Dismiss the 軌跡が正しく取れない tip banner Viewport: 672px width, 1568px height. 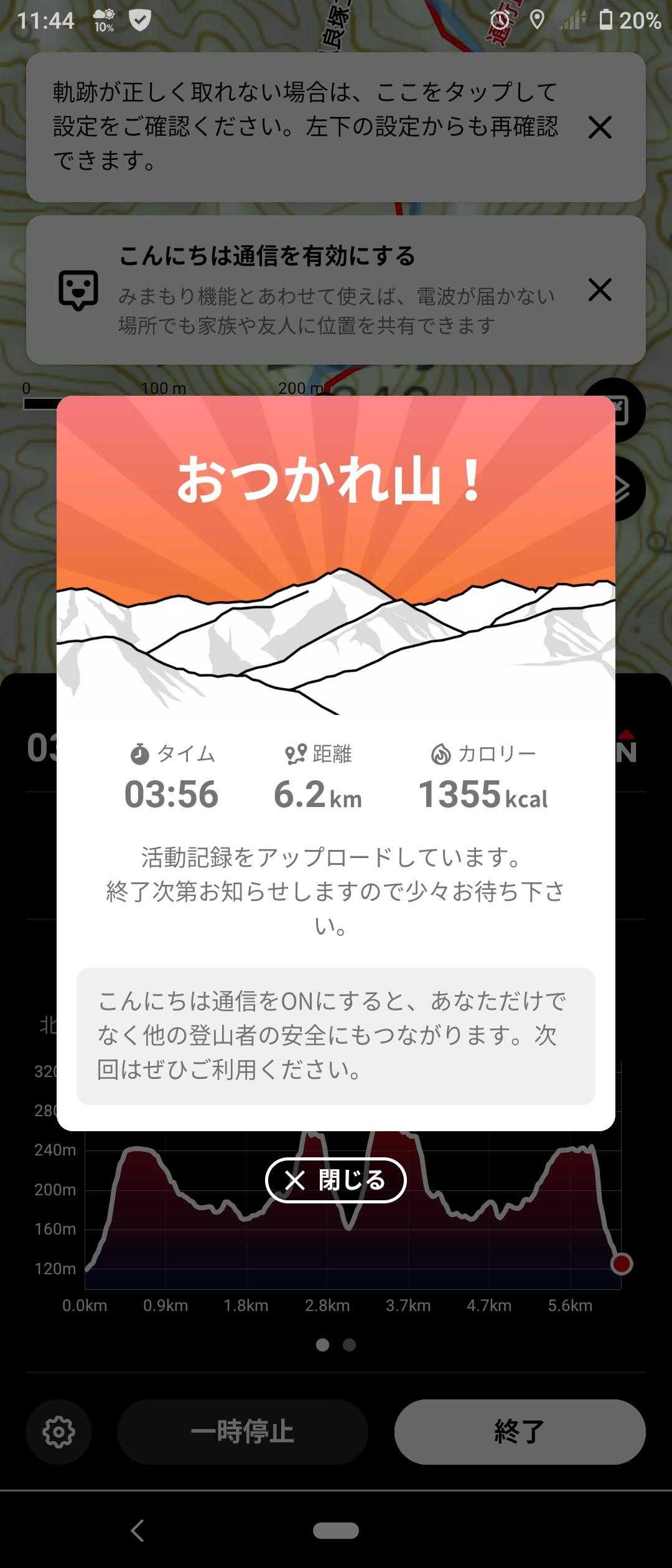coord(600,128)
